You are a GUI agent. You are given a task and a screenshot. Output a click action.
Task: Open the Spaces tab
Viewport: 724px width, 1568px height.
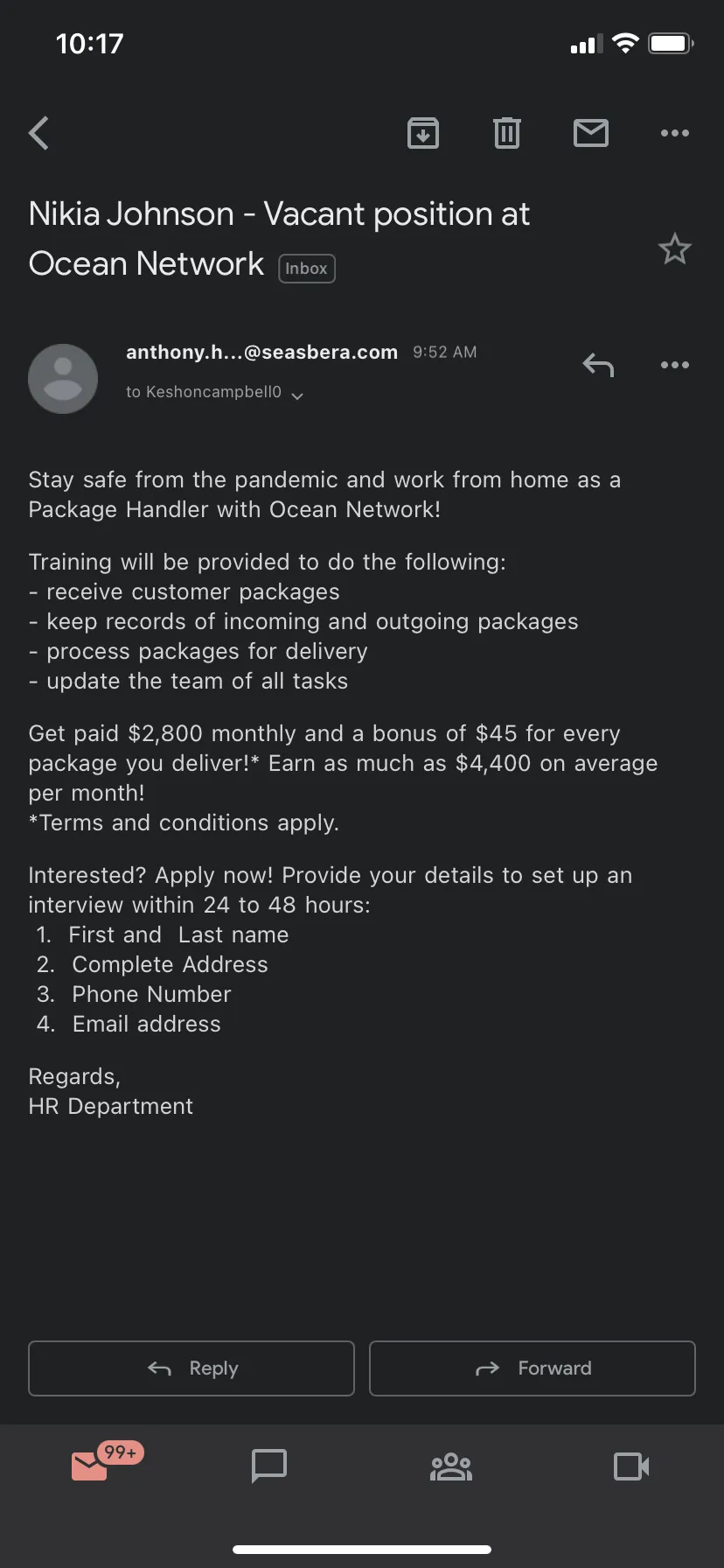click(451, 1466)
